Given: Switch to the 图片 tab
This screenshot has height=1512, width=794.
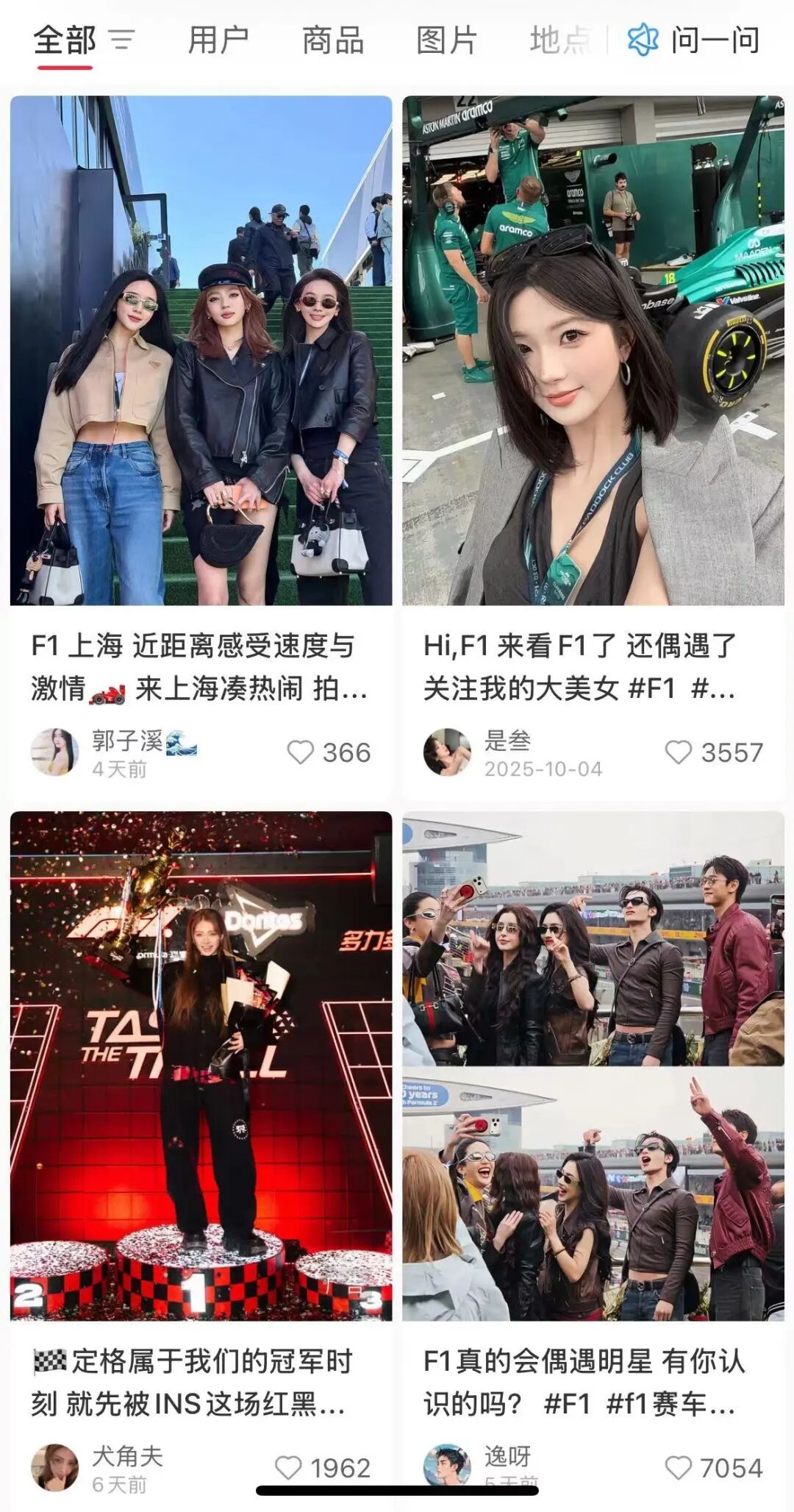Looking at the screenshot, I should tap(447, 40).
